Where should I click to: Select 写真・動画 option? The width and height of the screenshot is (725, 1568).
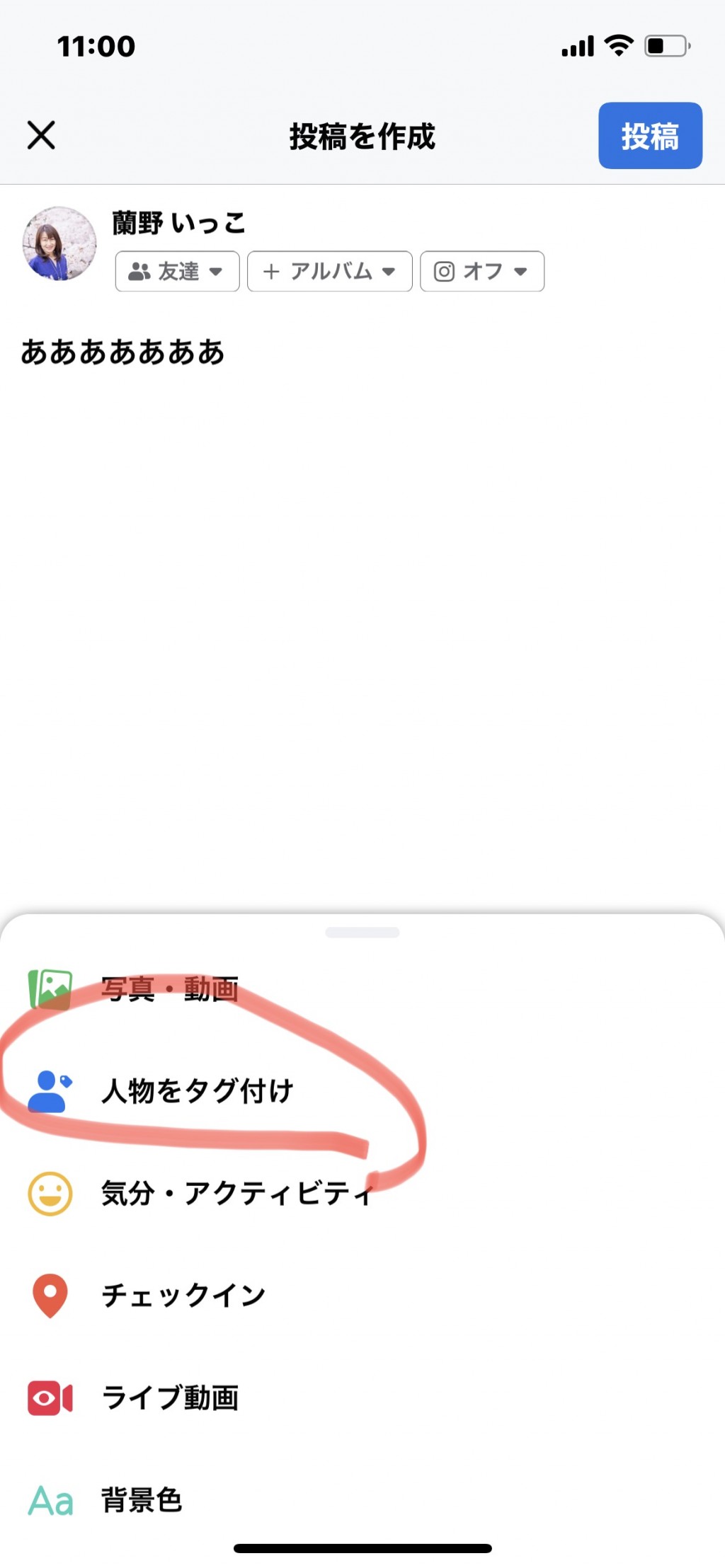click(x=362, y=988)
